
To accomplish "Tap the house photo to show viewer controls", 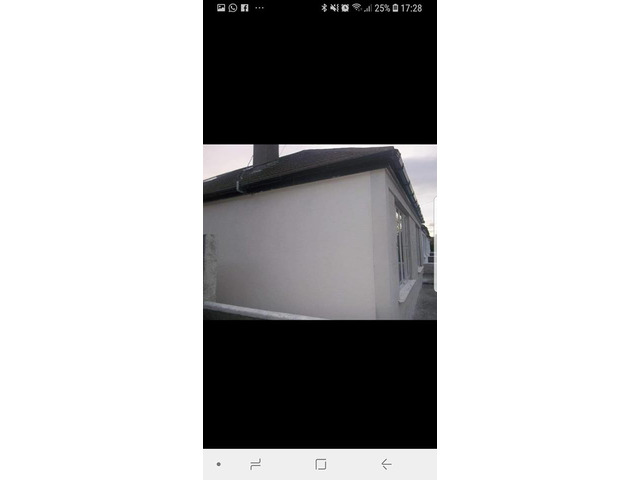I will pos(320,232).
